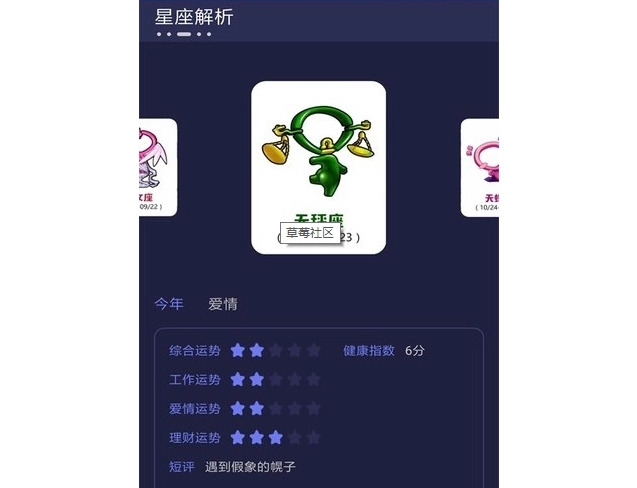
Task: Open the 天秤座 zodiac card
Action: click(318, 166)
